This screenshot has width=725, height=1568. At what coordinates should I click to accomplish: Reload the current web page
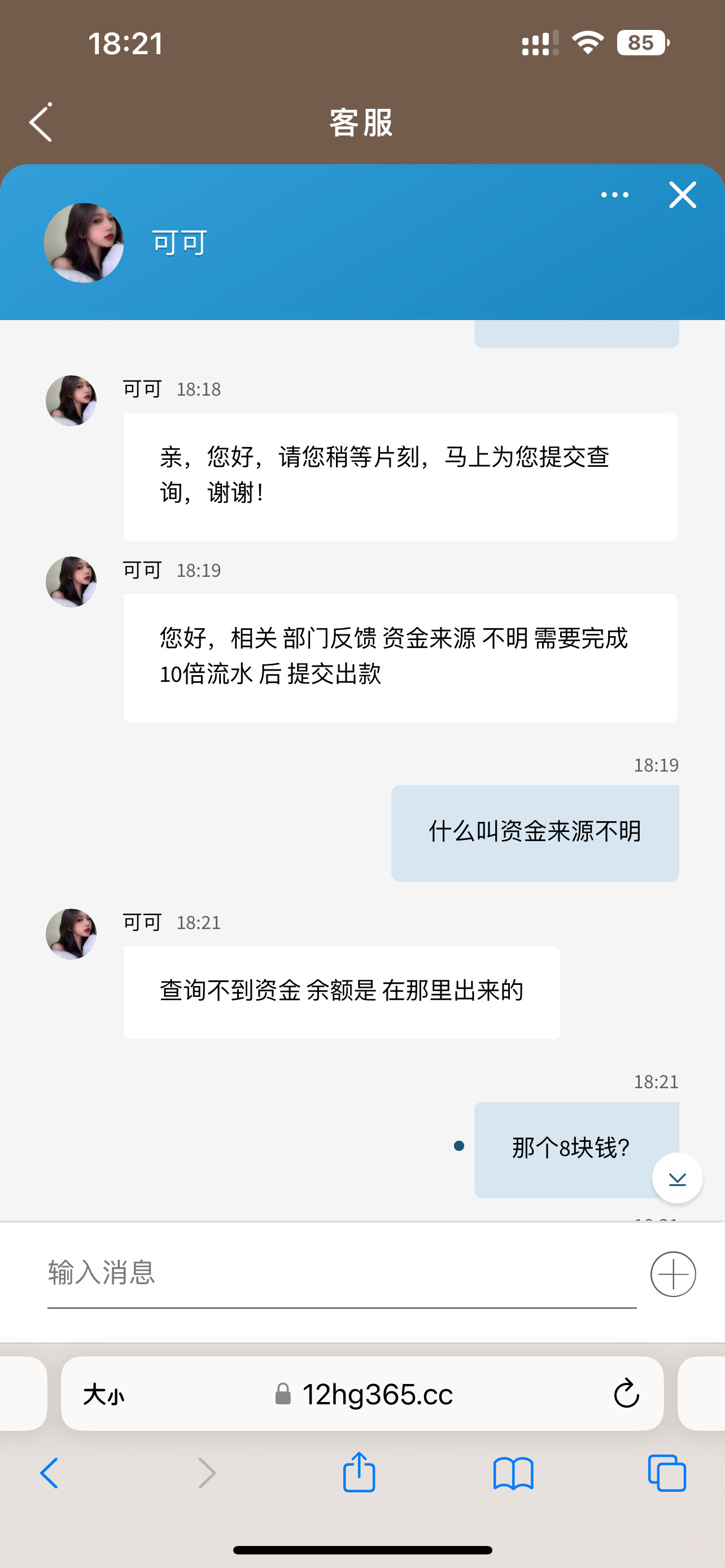pyautogui.click(x=626, y=1395)
